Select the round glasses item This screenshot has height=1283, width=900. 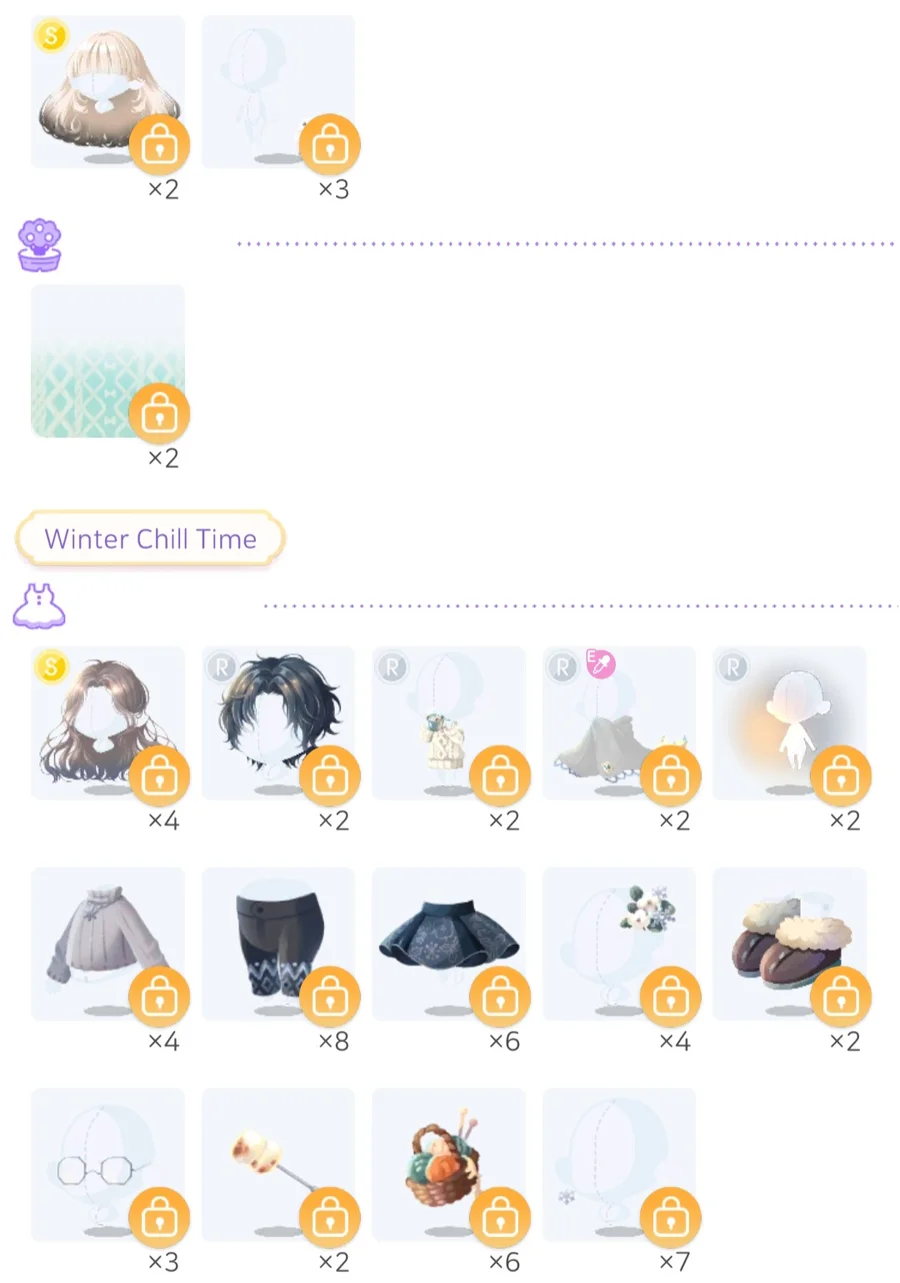107,1164
